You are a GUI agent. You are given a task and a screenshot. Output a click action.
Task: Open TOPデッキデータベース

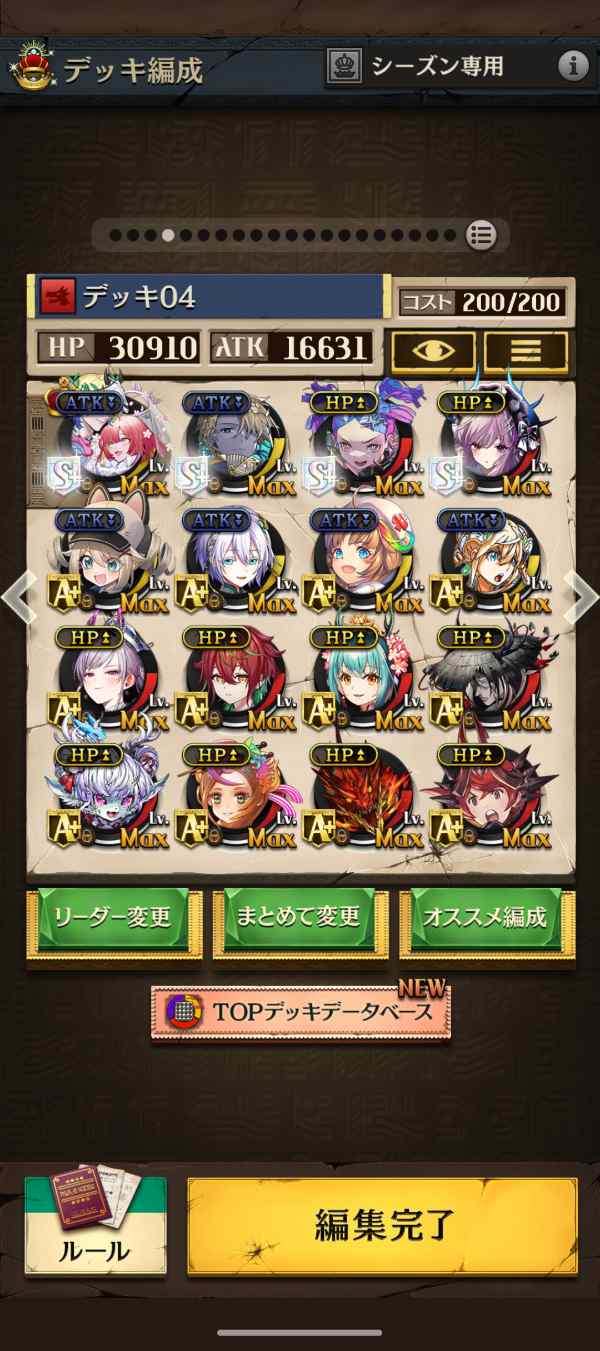point(301,1012)
